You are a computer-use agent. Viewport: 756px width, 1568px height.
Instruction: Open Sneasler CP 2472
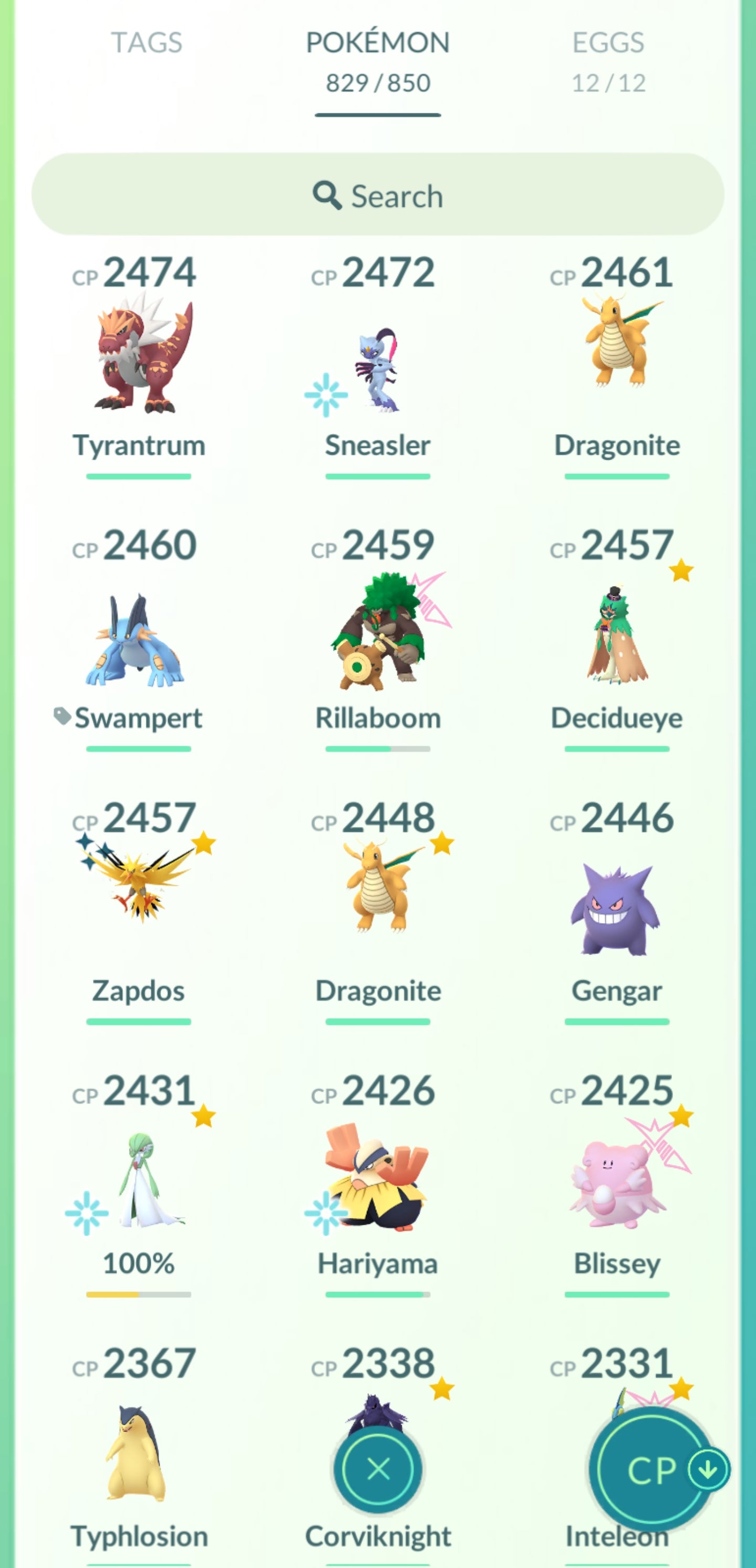[377, 365]
